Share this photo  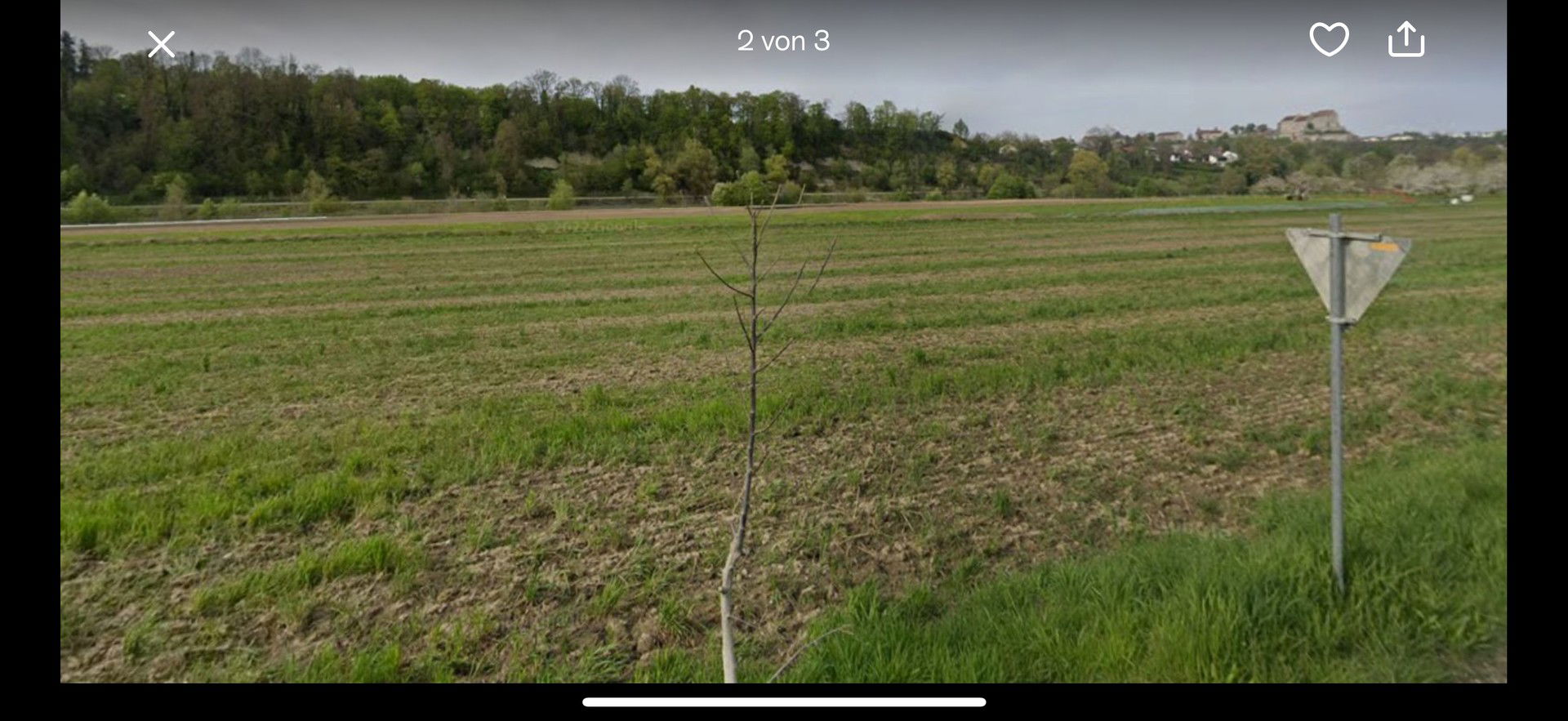pos(1405,39)
